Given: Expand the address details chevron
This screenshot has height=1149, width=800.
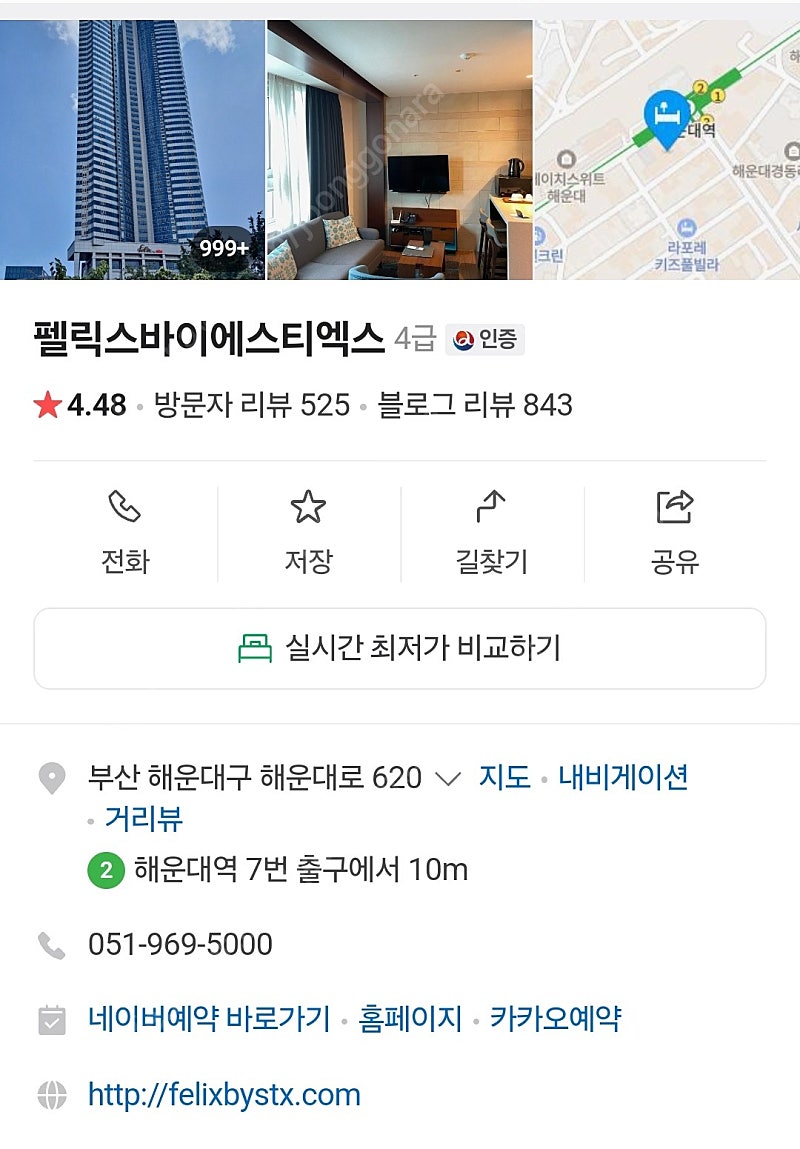Looking at the screenshot, I should pyautogui.click(x=448, y=778).
